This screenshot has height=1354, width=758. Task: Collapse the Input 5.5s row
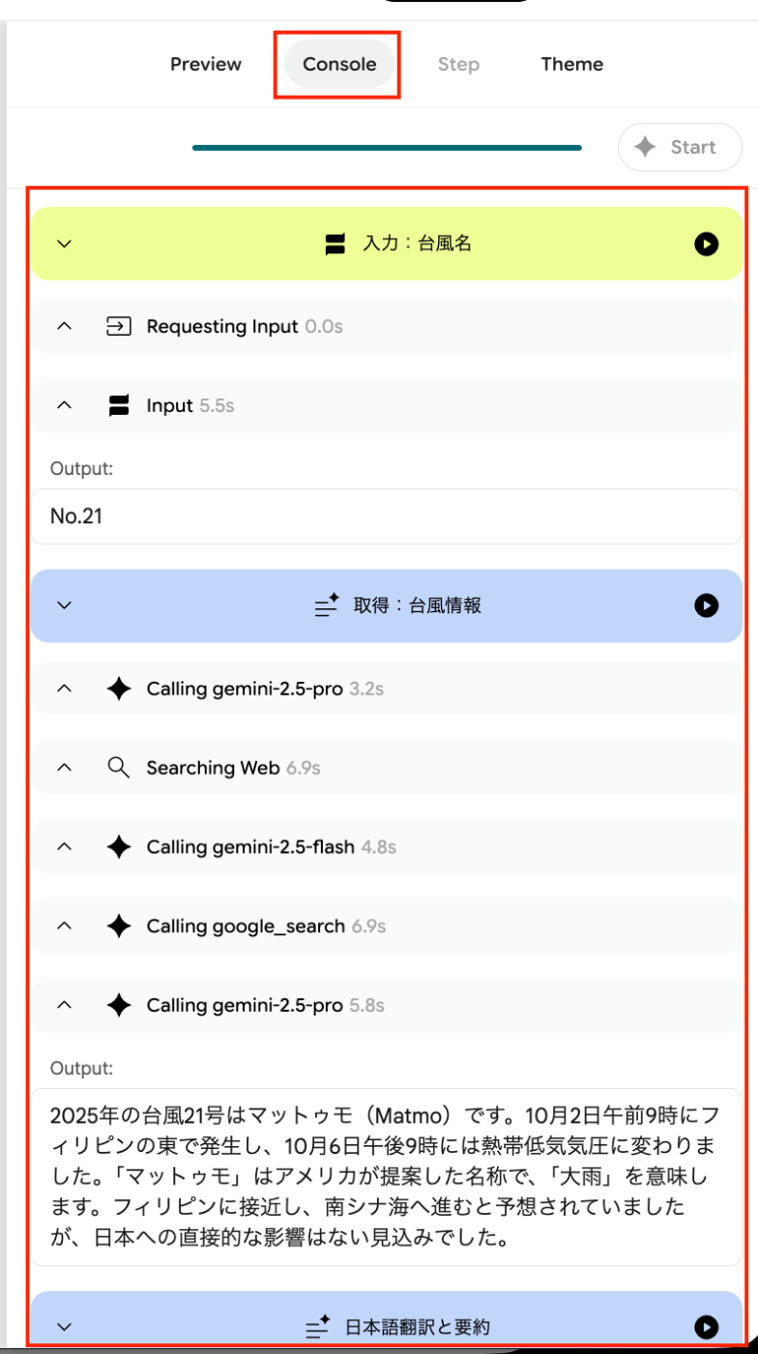pyautogui.click(x=65, y=406)
